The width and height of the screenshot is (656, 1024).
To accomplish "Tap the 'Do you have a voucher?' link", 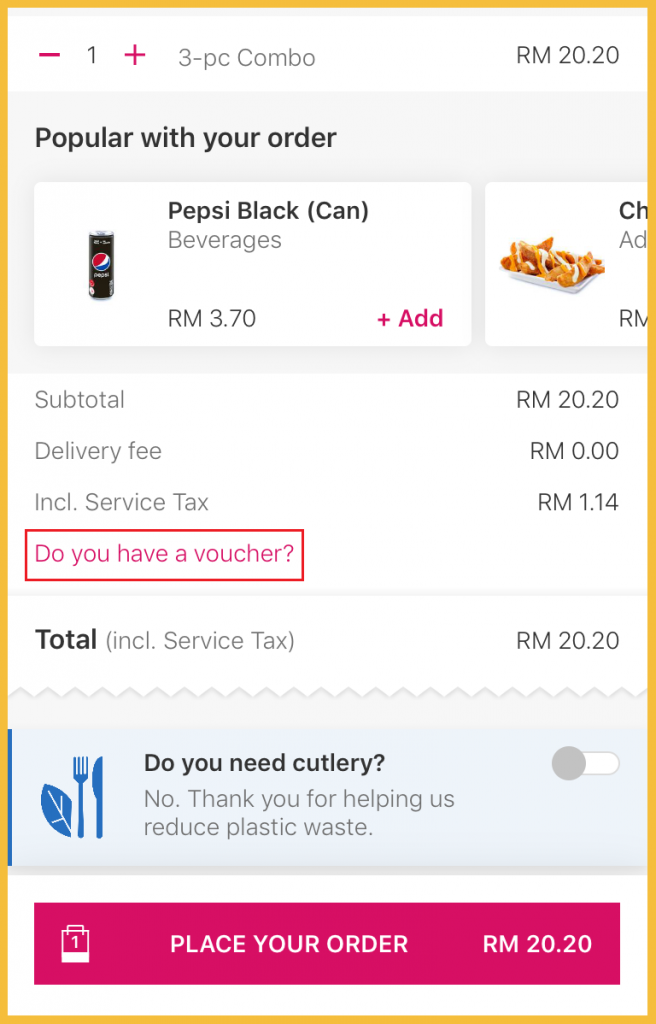I will click(165, 553).
